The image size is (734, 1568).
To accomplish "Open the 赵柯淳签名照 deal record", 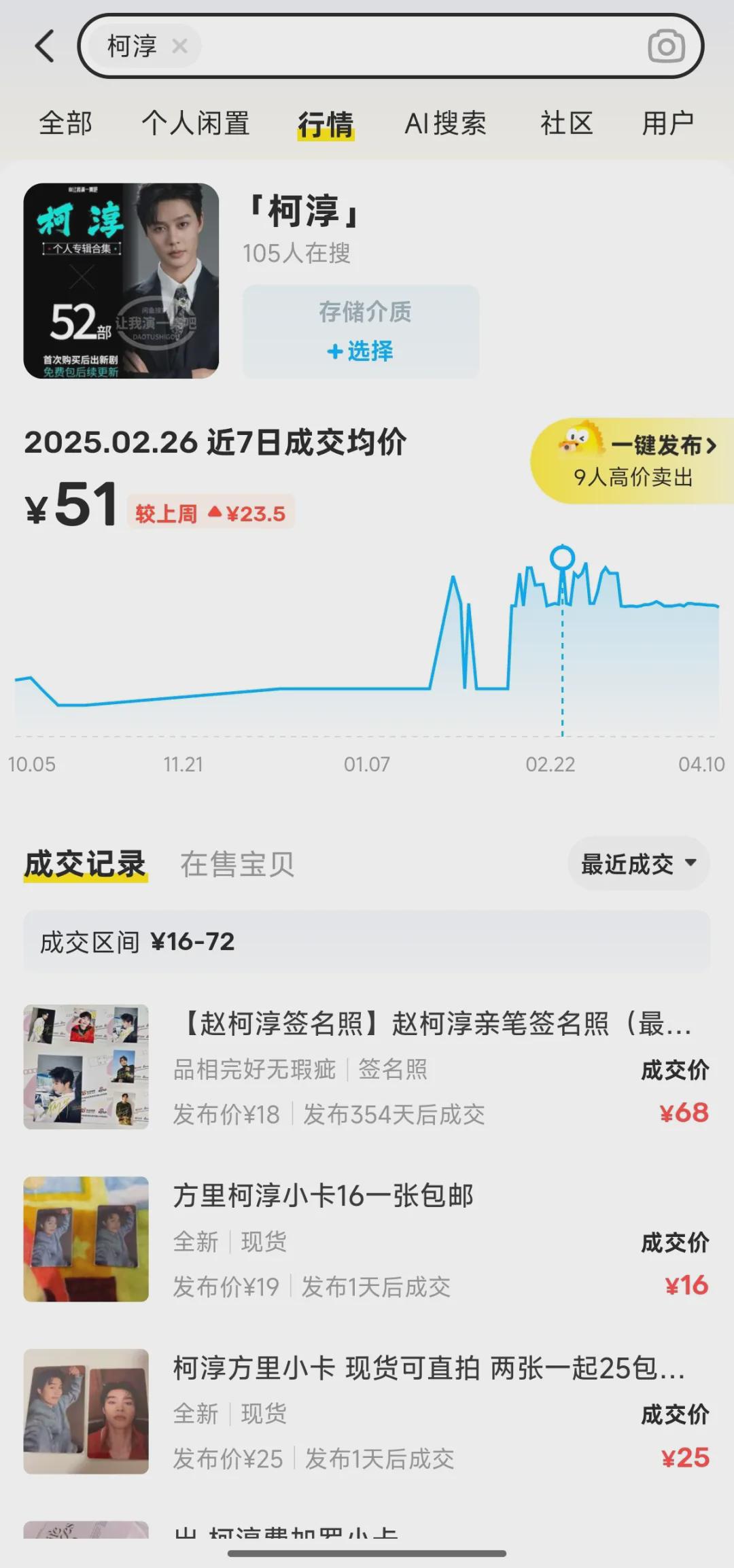I will click(367, 1067).
